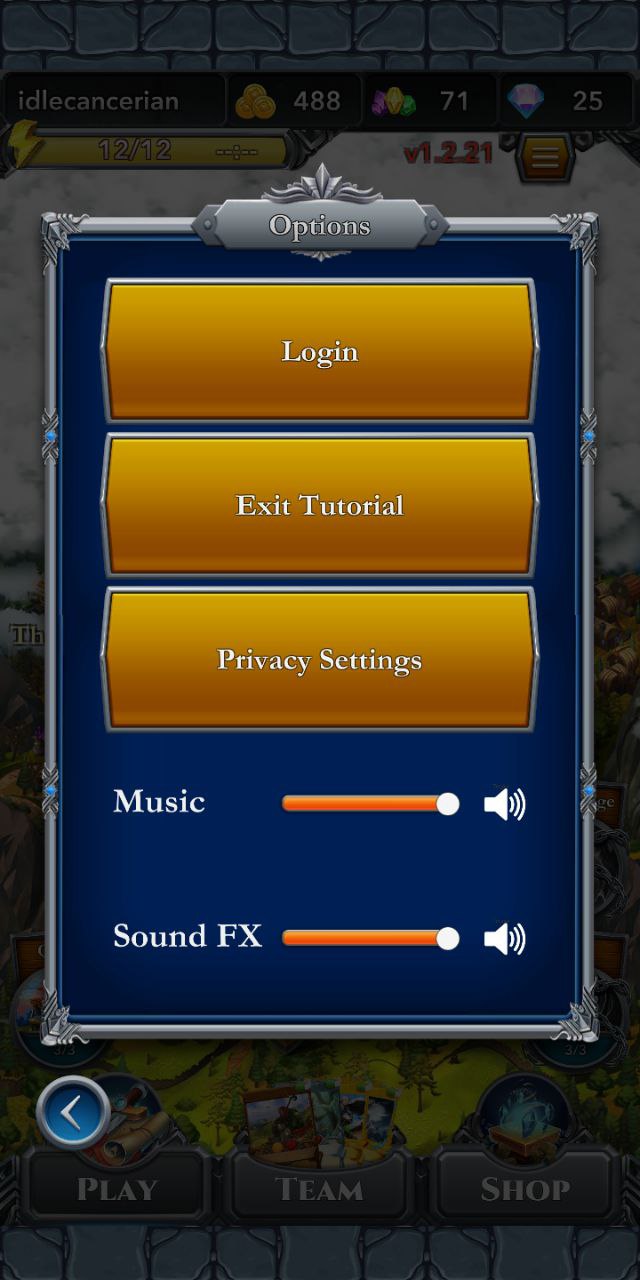Mute the Sound FX speaker icon

(x=505, y=938)
